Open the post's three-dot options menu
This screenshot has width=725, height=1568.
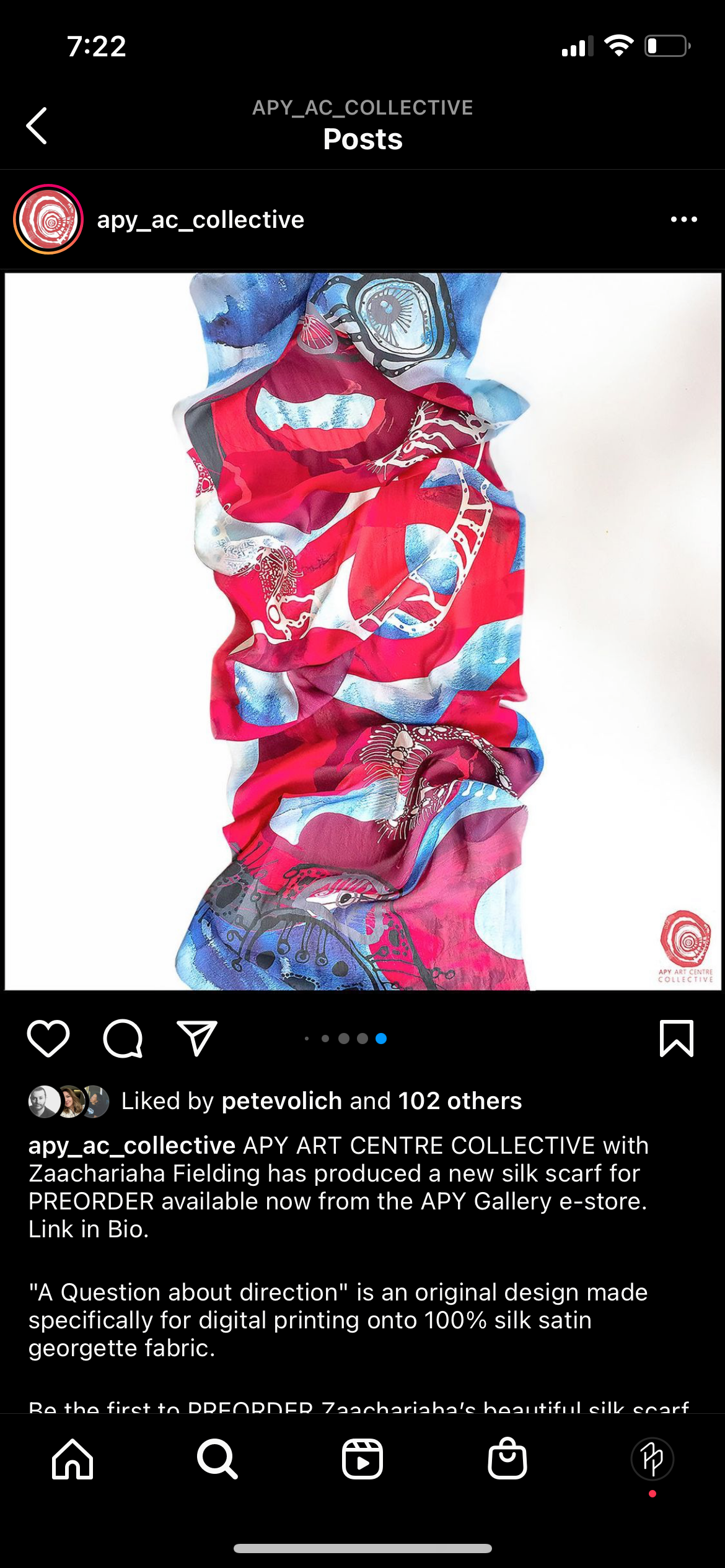pyautogui.click(x=683, y=219)
